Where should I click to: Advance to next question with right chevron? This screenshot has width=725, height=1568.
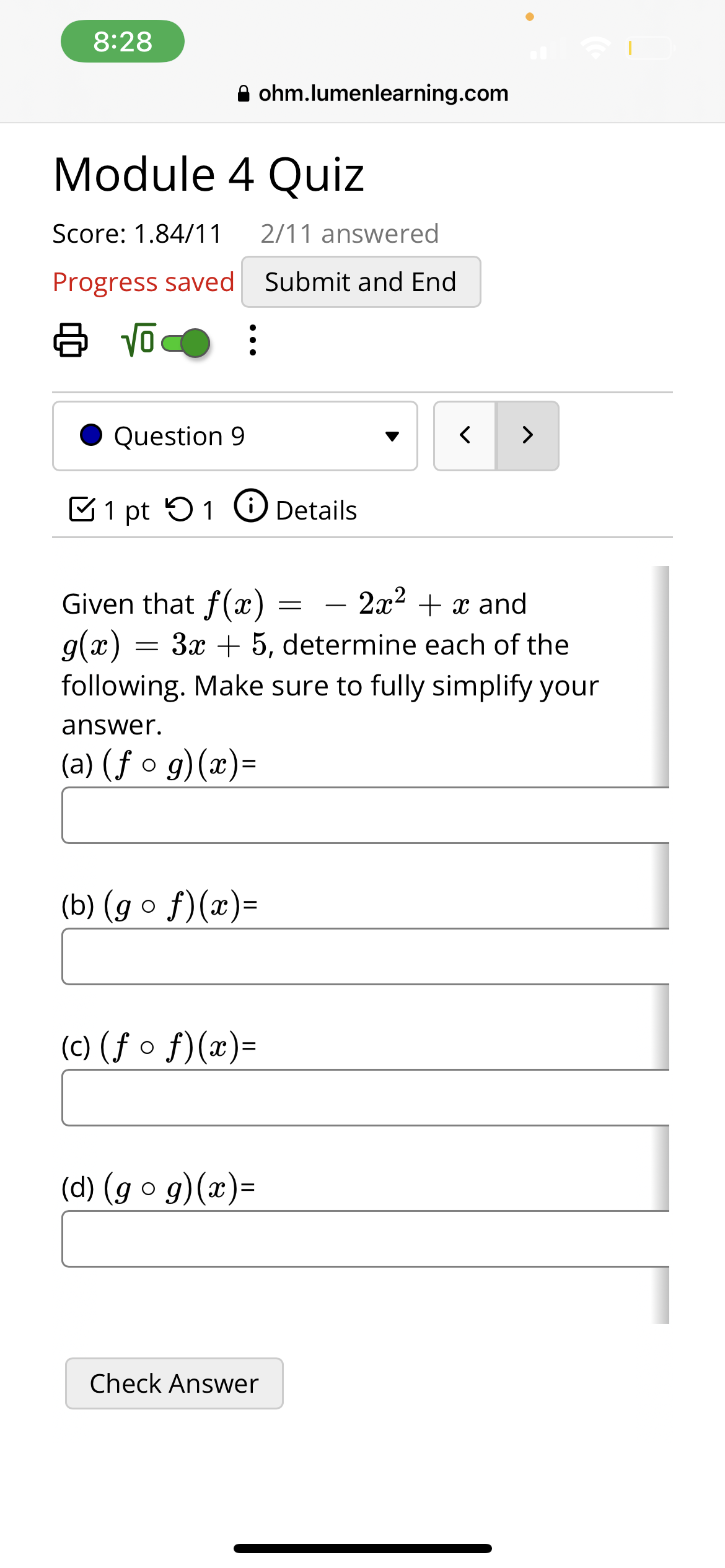click(527, 435)
